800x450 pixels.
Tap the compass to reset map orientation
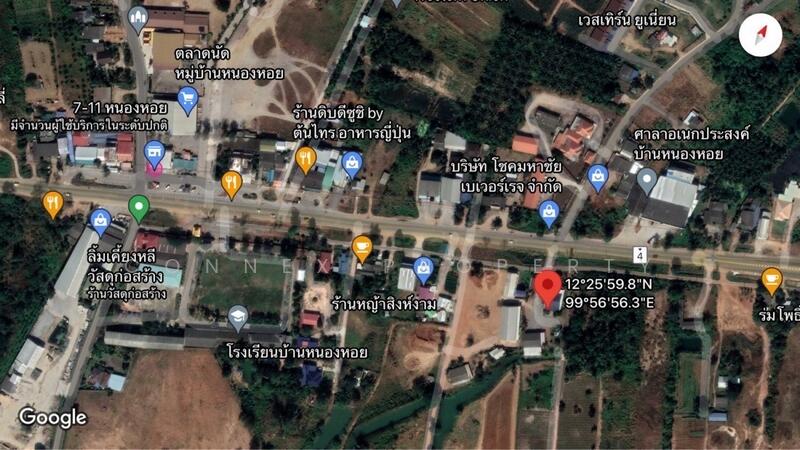coord(761,36)
